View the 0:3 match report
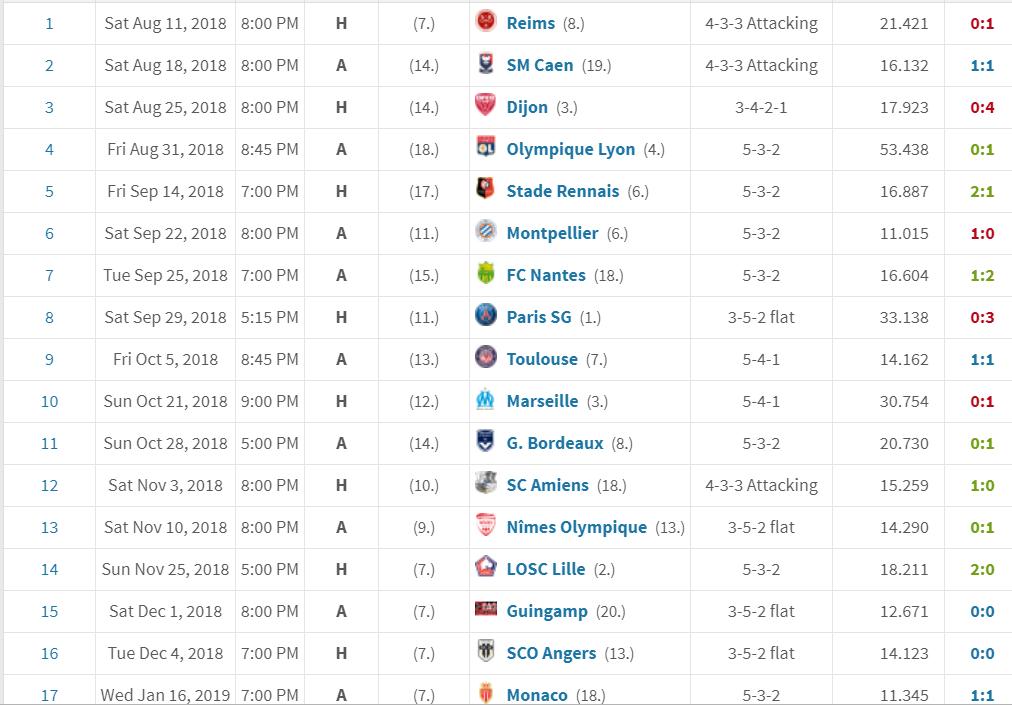This screenshot has height=706, width=1012. (x=982, y=317)
